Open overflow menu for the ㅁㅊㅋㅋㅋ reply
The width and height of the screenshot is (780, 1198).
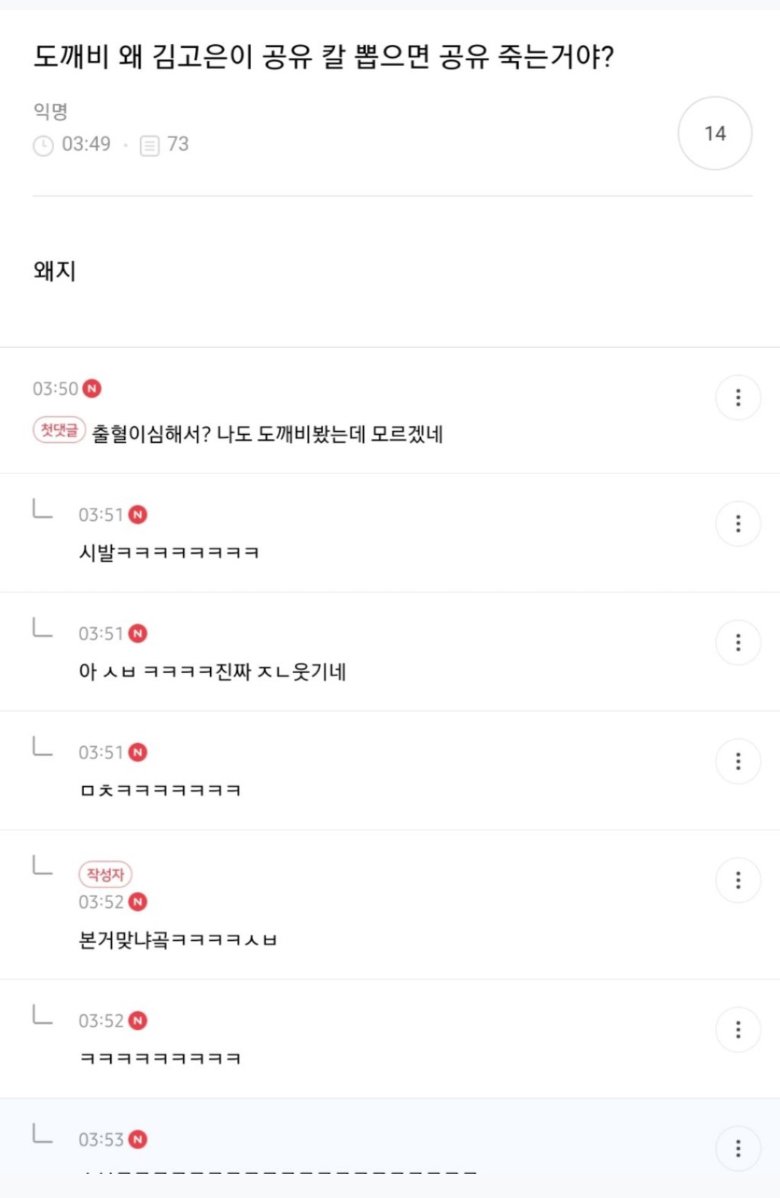click(738, 761)
